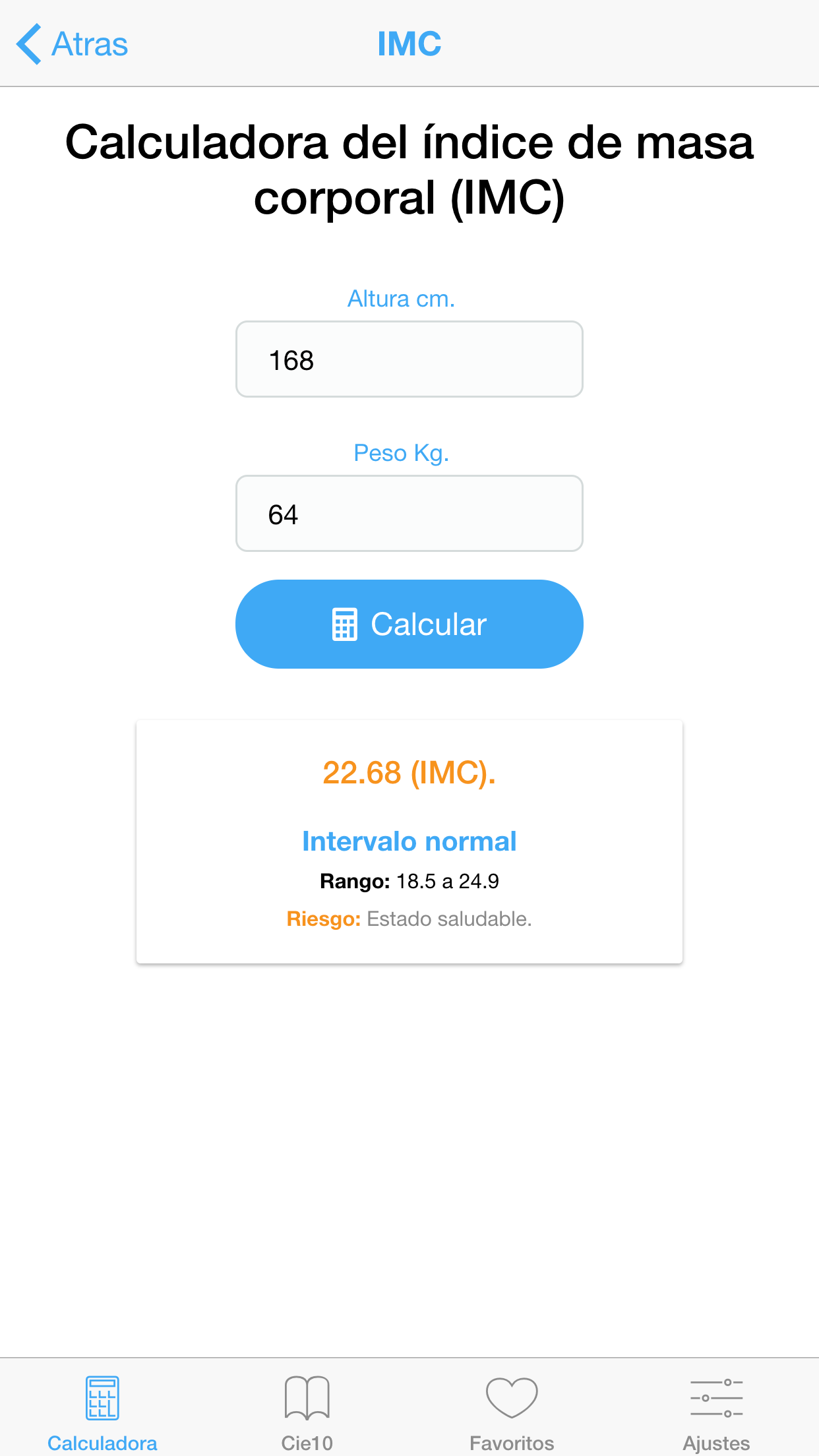
Task: Open the Ajustes sliders icon
Action: (x=716, y=1396)
